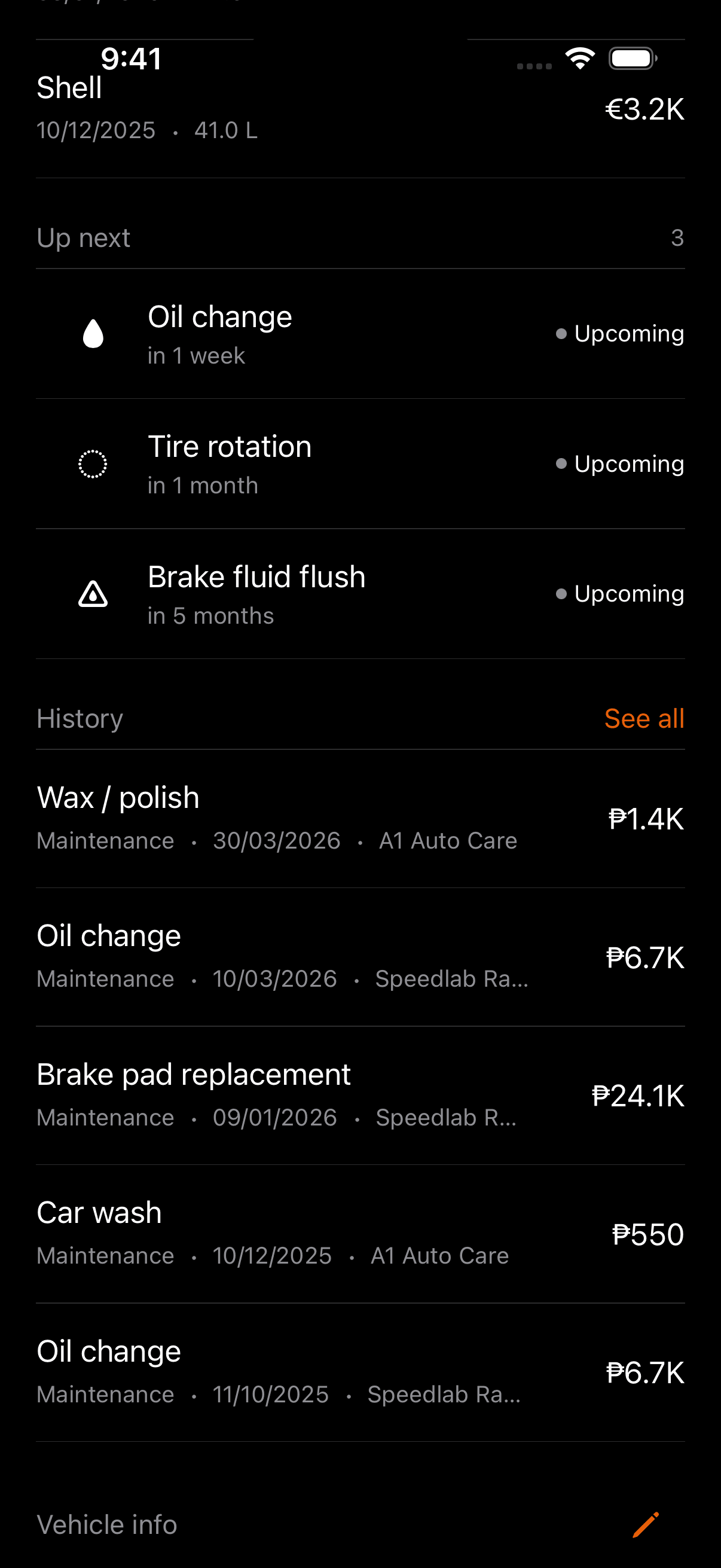
Task: Open the Brake pad replacement record
Action: point(360,1095)
